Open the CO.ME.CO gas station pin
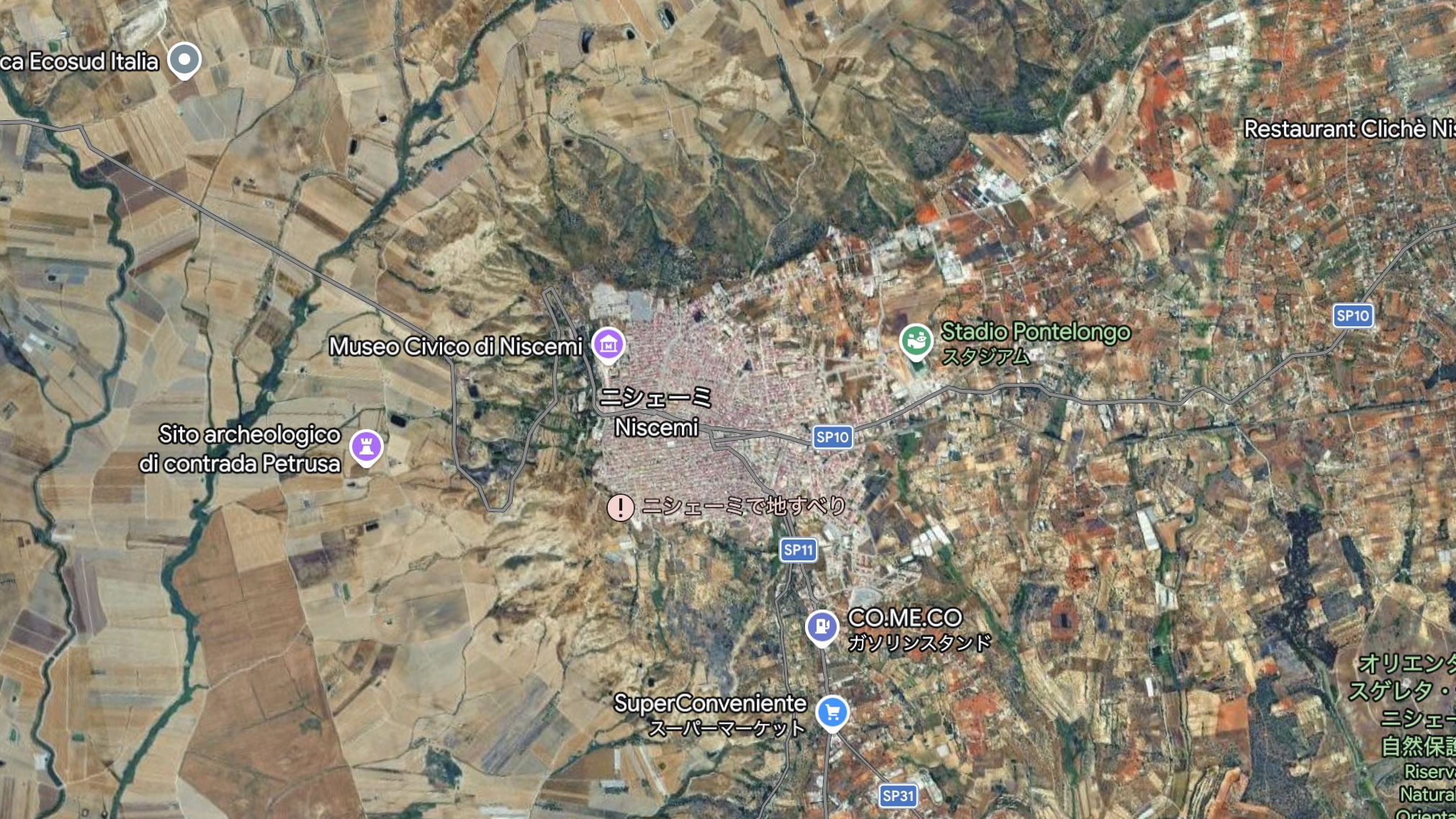The image size is (1456, 819). point(822,627)
